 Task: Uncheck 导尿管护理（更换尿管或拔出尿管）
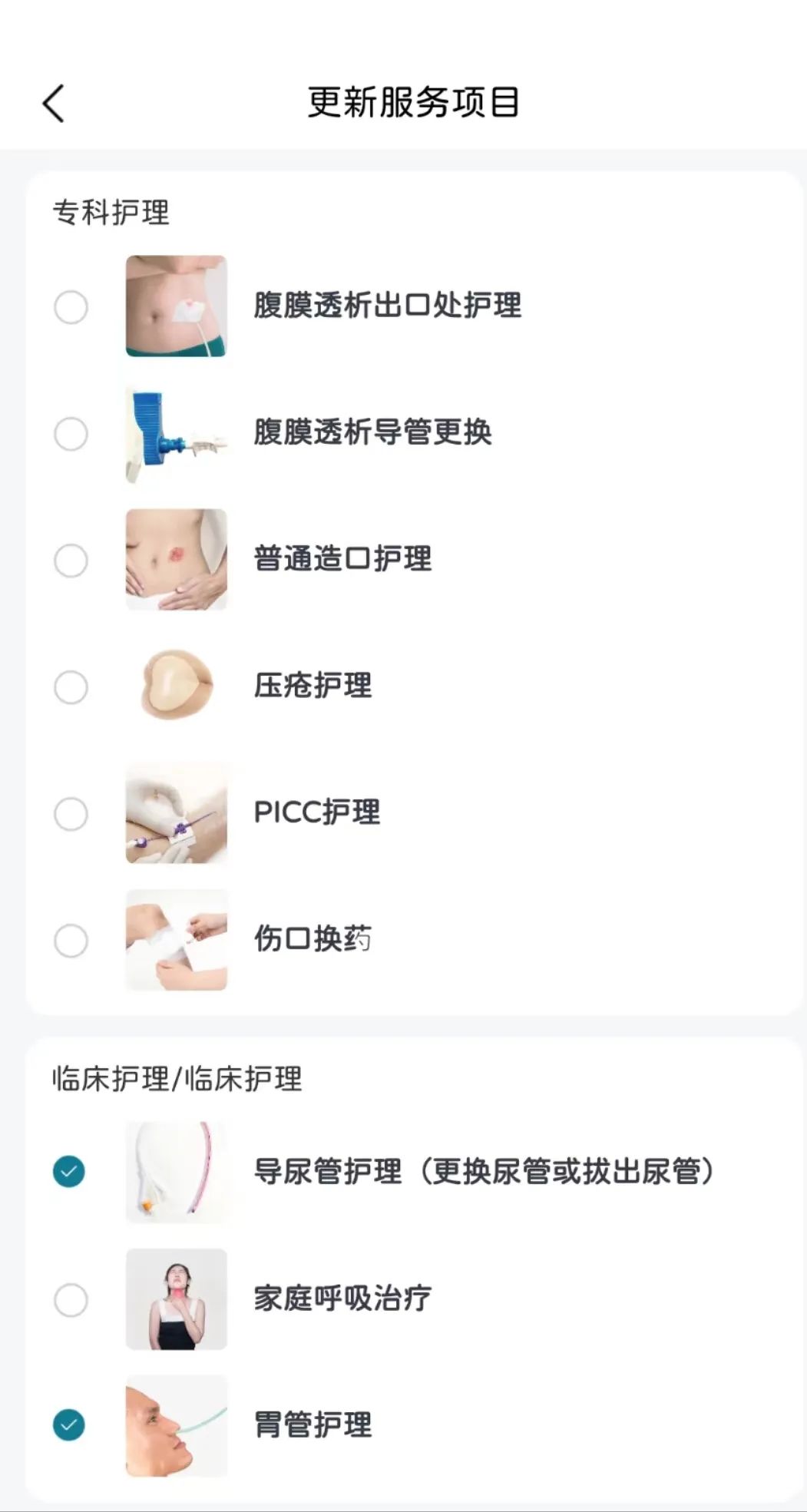pos(69,1171)
